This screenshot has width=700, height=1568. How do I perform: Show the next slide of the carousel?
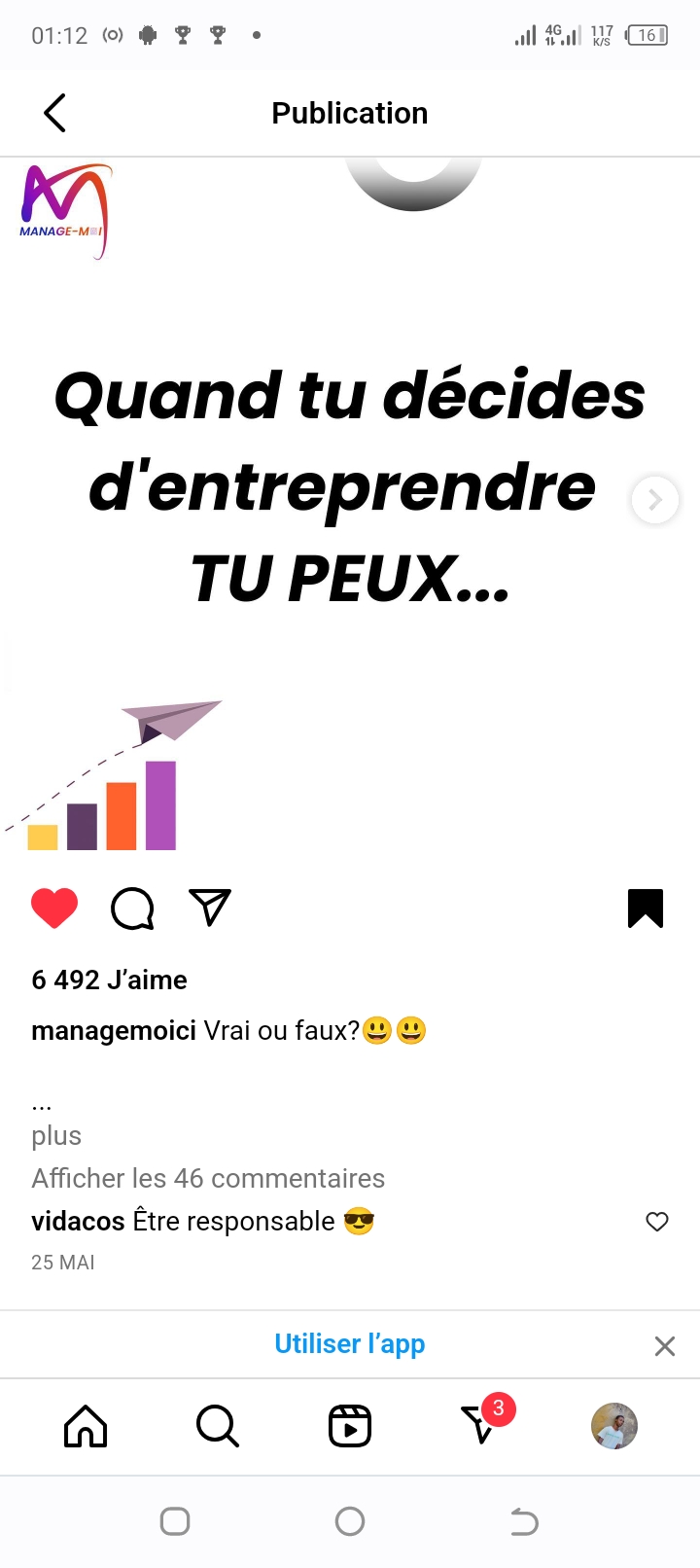(x=655, y=500)
